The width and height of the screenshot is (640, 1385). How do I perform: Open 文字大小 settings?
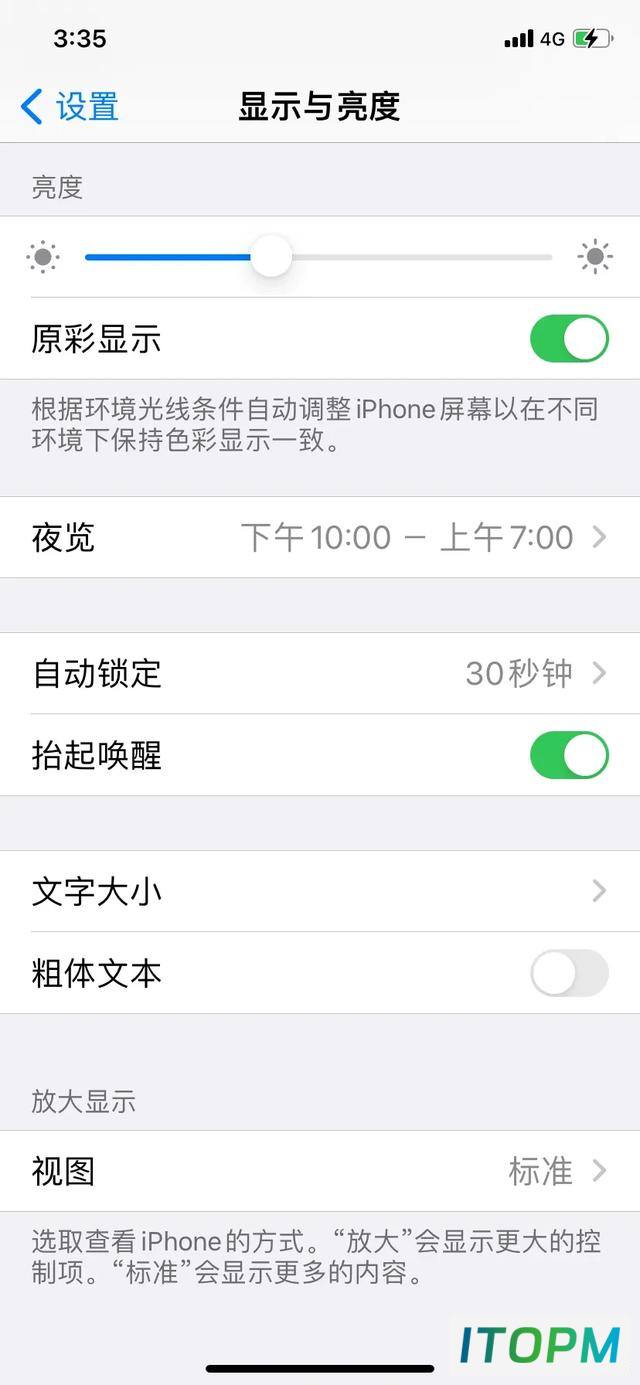320,891
